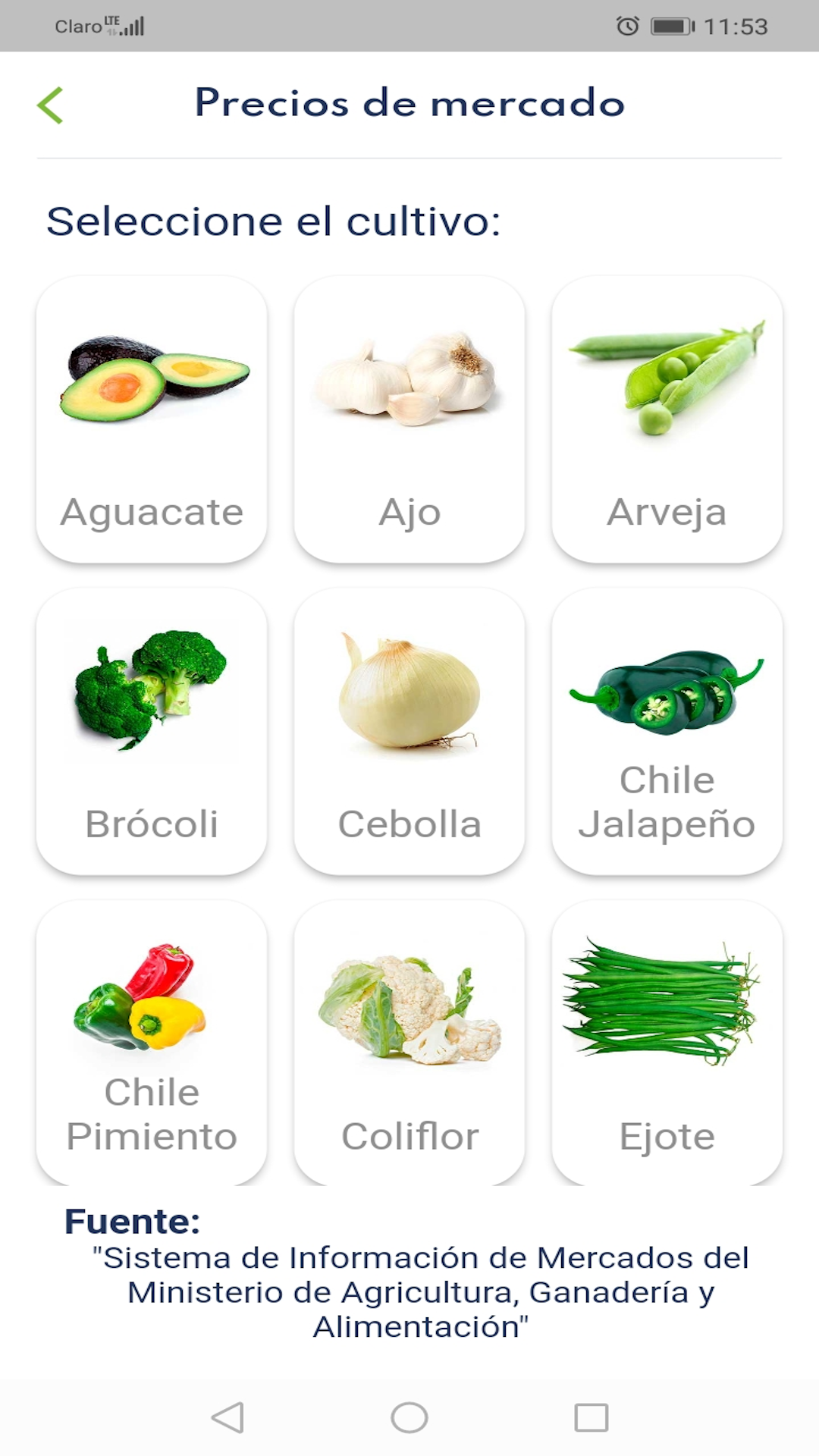Open the Chile Jalapeño crop
Image resolution: width=819 pixels, height=1456 pixels.
click(667, 731)
